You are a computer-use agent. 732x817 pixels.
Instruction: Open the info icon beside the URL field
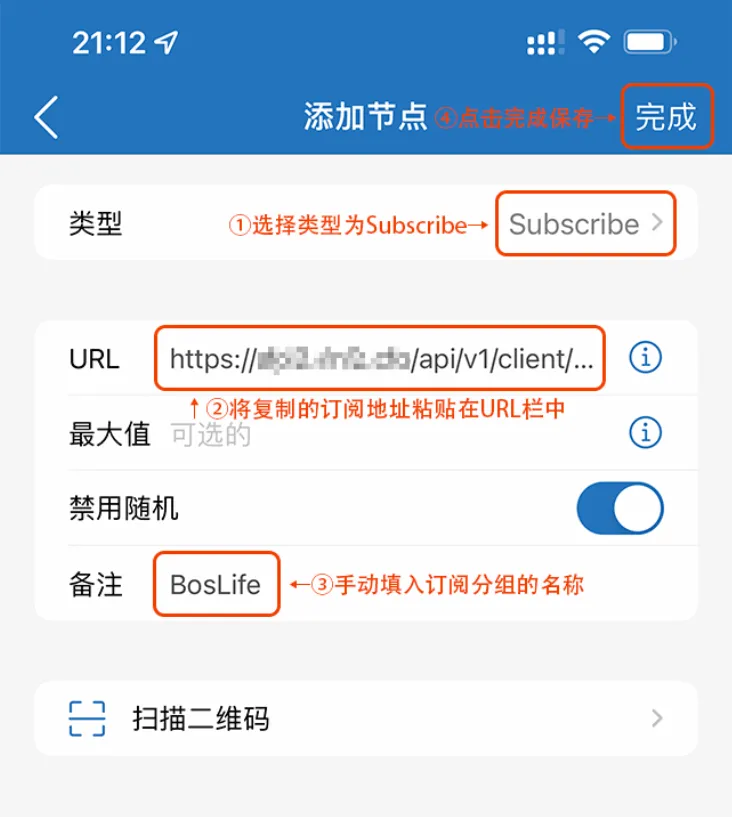click(x=645, y=359)
